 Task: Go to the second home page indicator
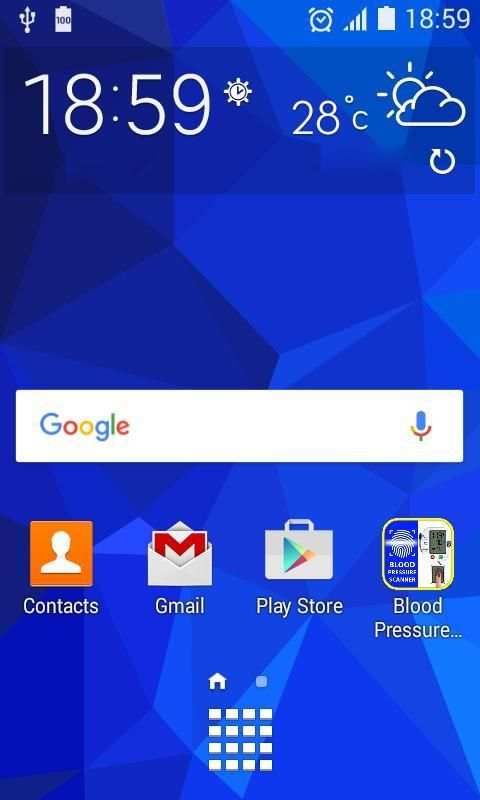(x=262, y=682)
